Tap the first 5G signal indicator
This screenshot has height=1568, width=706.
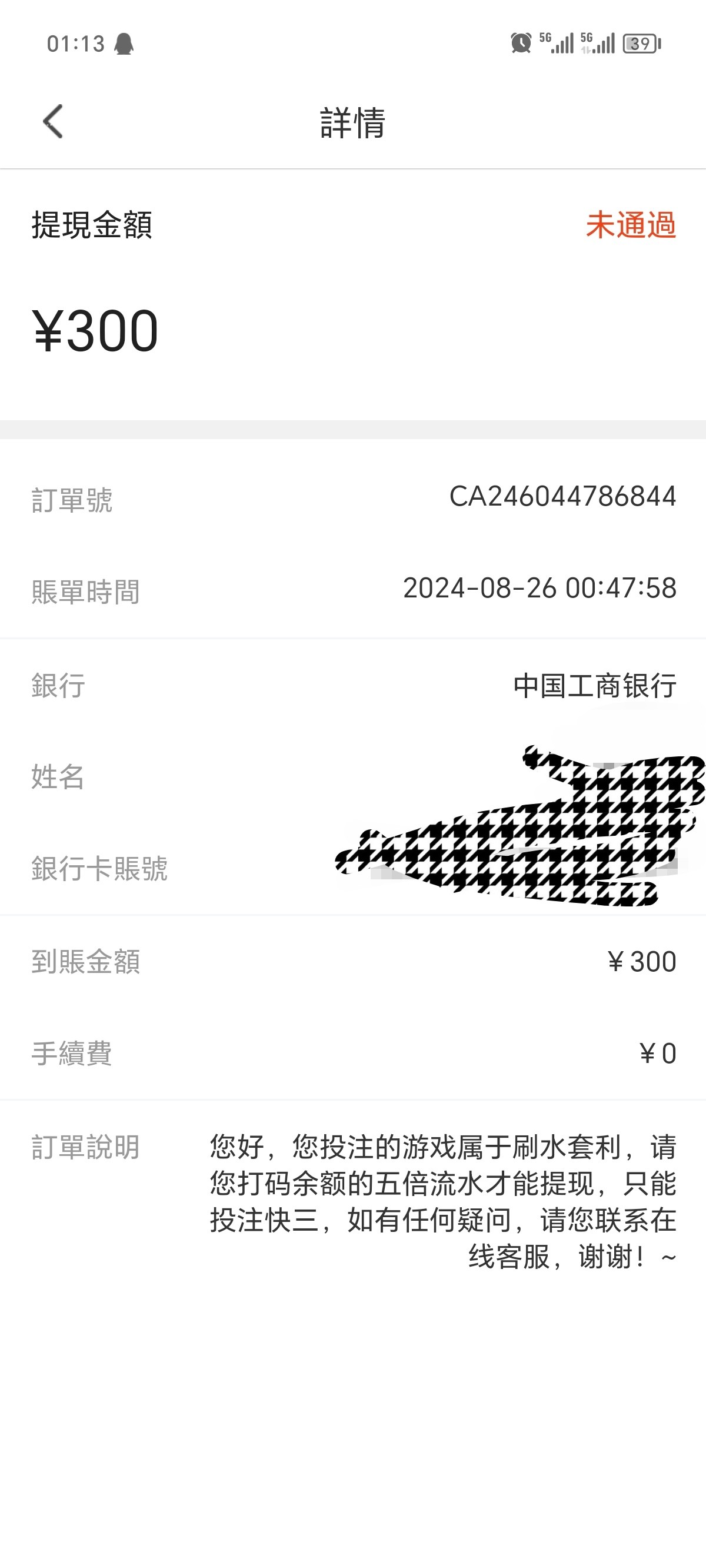[x=557, y=41]
